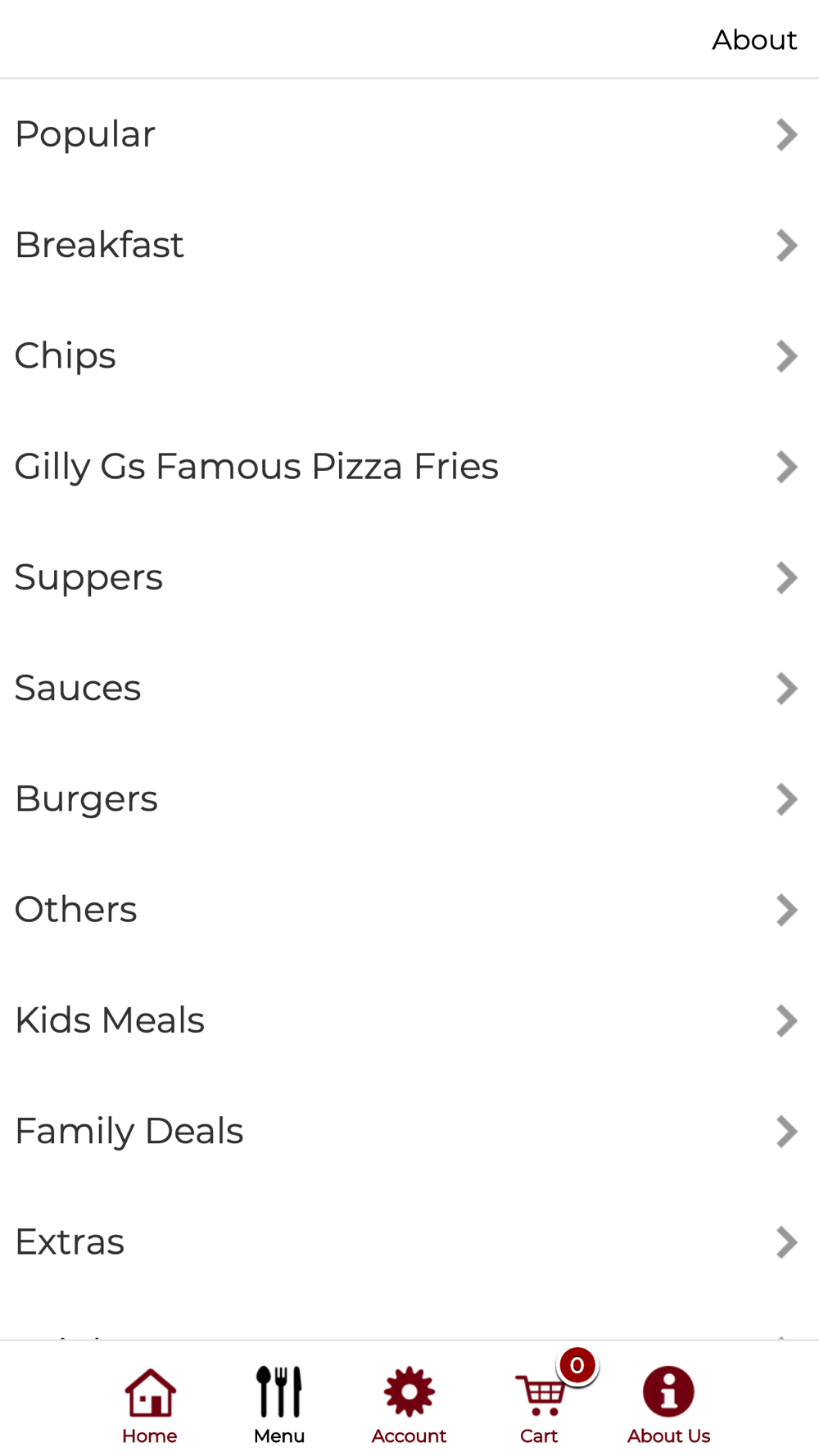
Task: Go to the Home tab
Action: (150, 1405)
